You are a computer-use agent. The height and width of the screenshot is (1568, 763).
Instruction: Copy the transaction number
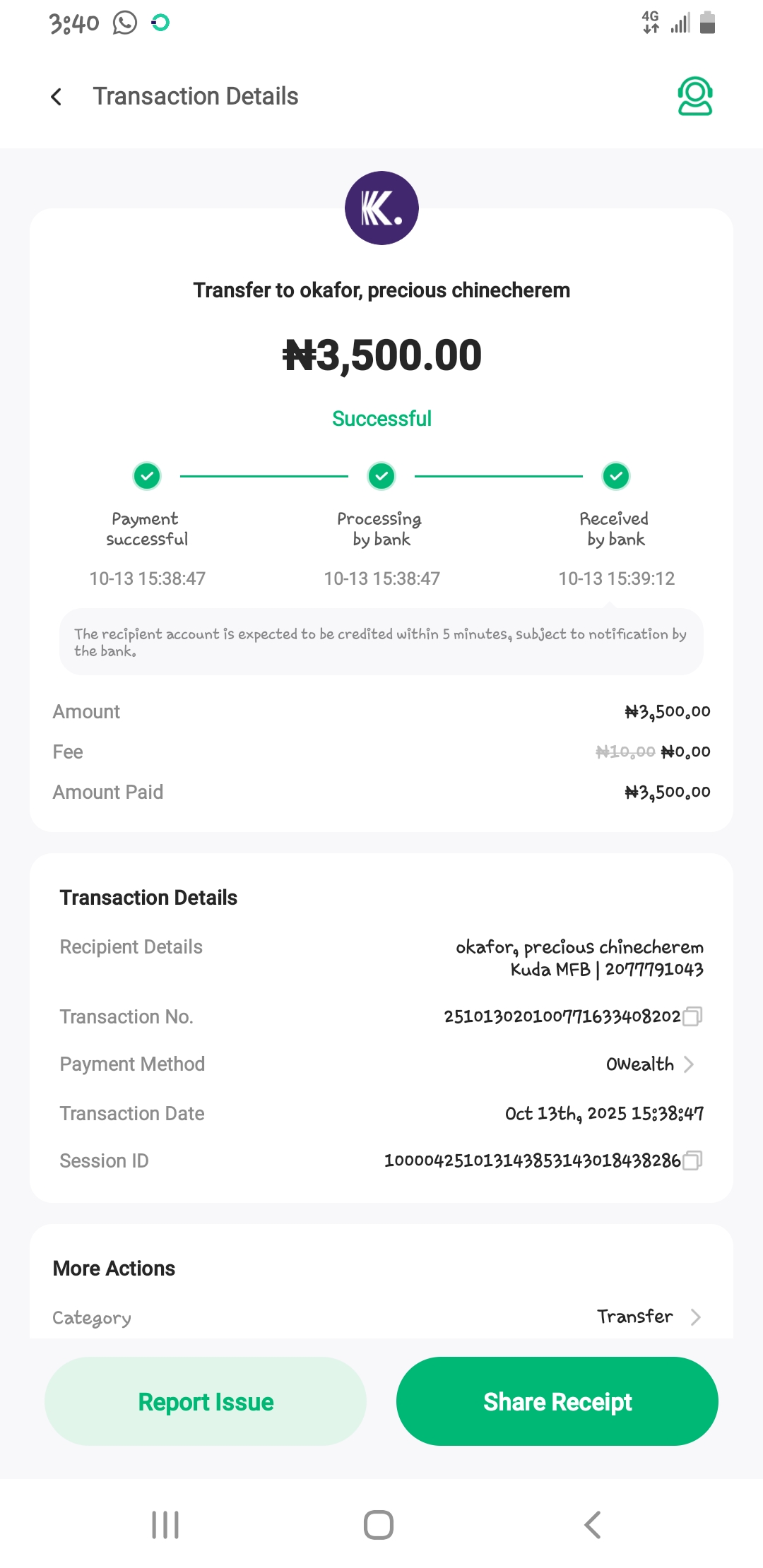click(x=692, y=1016)
